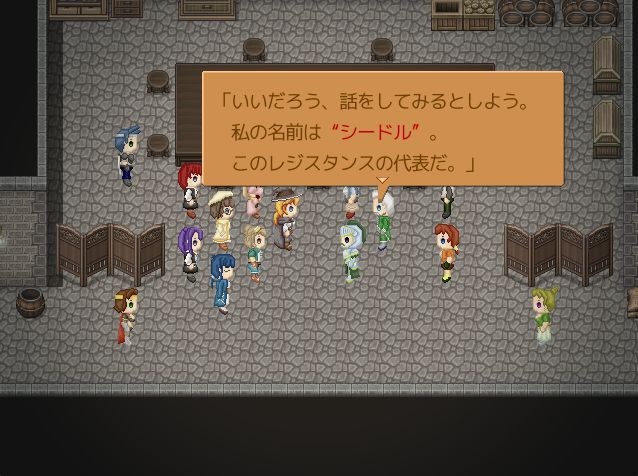Tap the Japanese dialogue box to advance
638x476 pixels.
[x=382, y=128]
